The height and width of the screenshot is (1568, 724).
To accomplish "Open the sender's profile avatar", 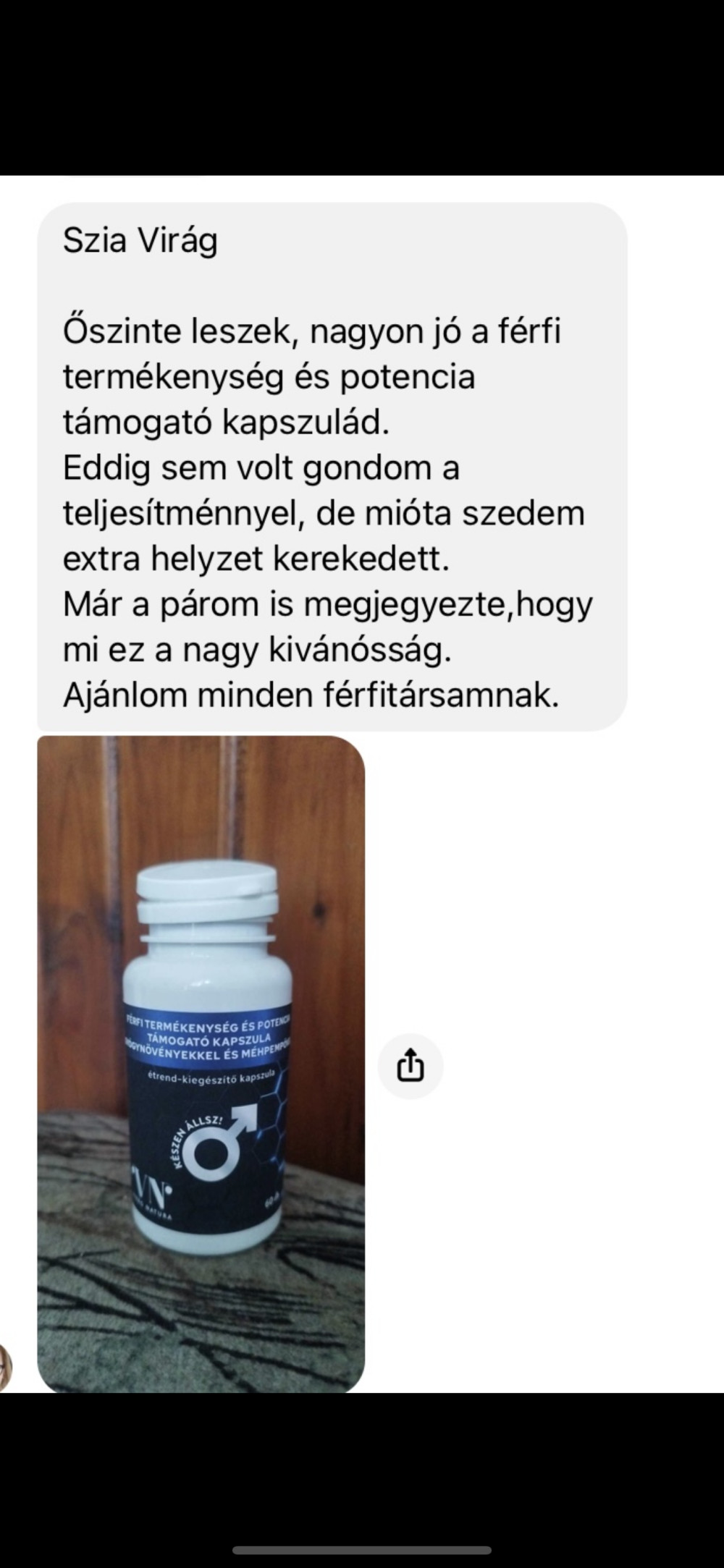I will click(x=6, y=1367).
